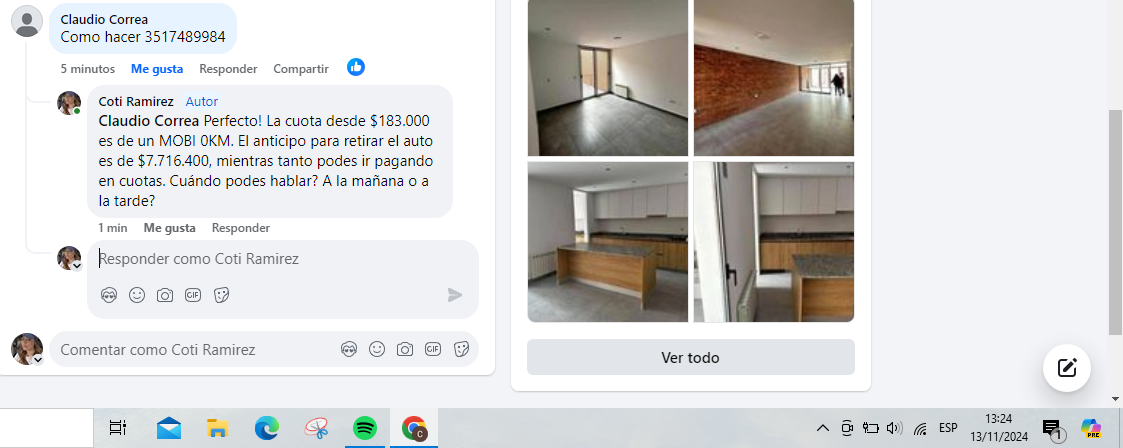Like Coti Ramirez's reply
The image size is (1123, 448).
click(x=169, y=228)
